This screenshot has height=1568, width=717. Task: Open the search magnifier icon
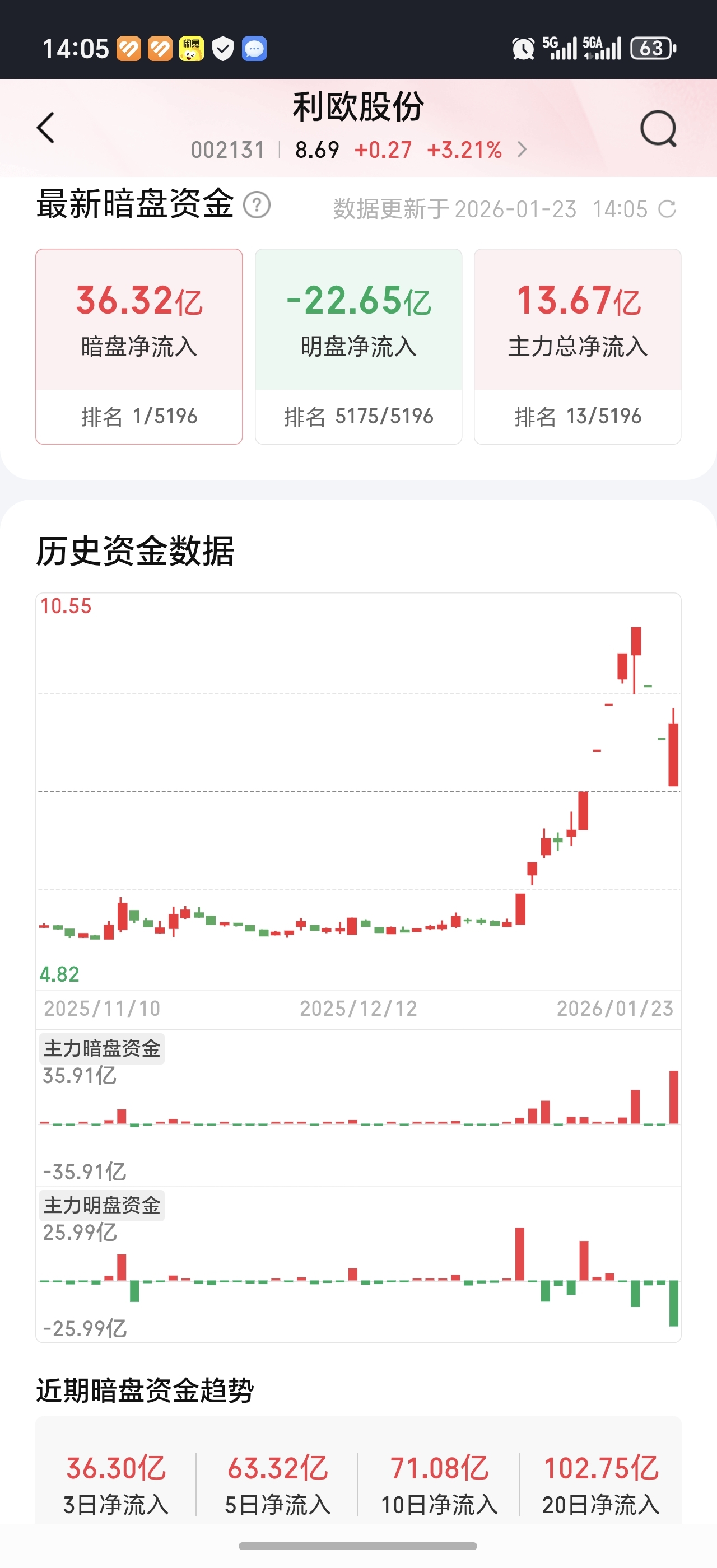pos(659,128)
